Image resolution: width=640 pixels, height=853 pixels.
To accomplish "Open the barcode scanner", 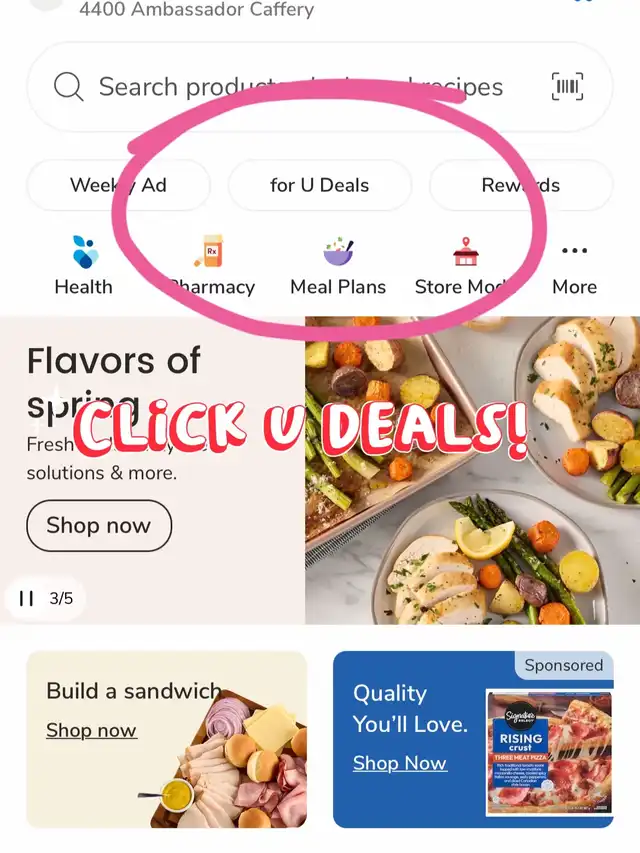I will 568,86.
